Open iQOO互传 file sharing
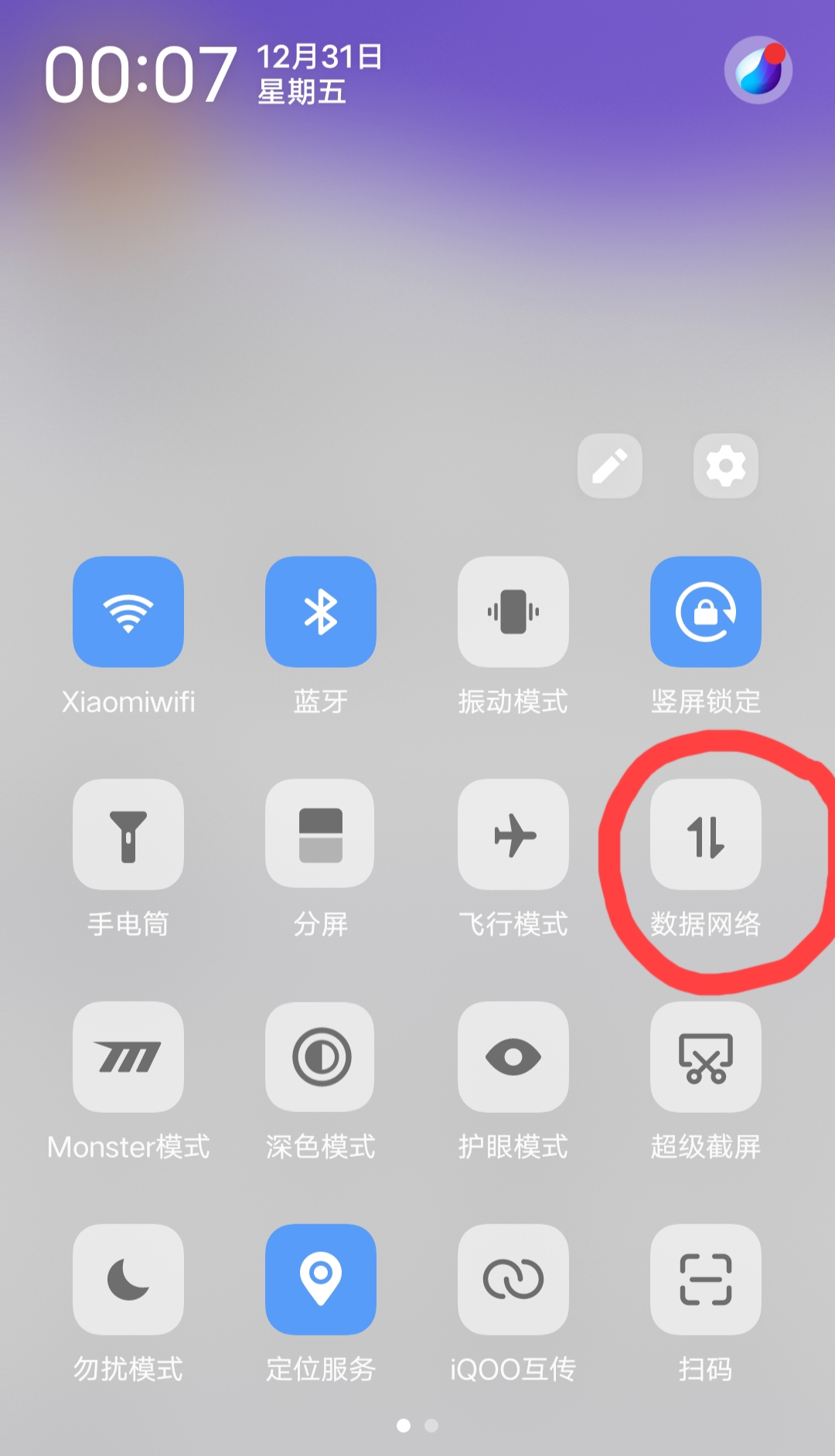This screenshot has height=1456, width=835. click(x=513, y=1279)
